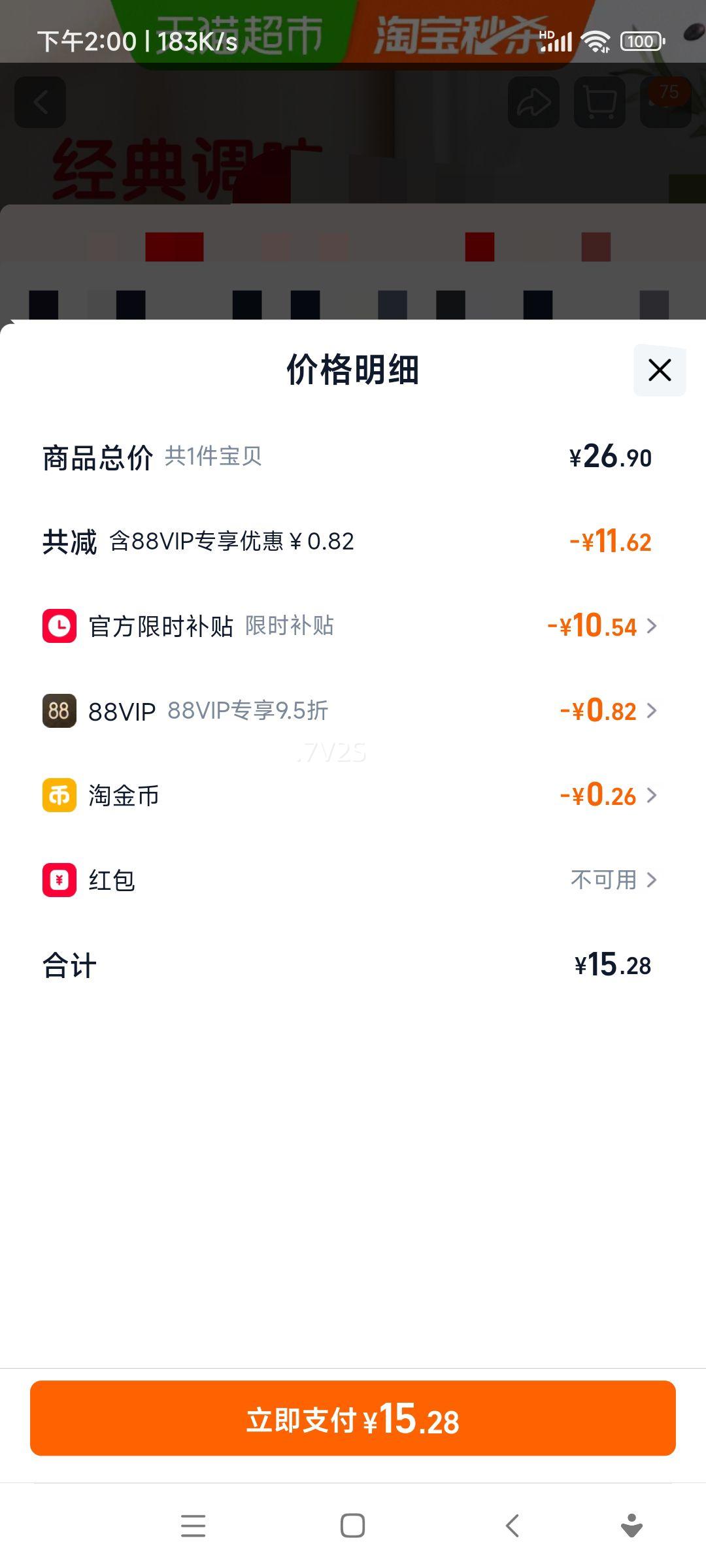Go to the system home screen
Image resolution: width=706 pixels, height=1568 pixels.
tap(353, 1526)
